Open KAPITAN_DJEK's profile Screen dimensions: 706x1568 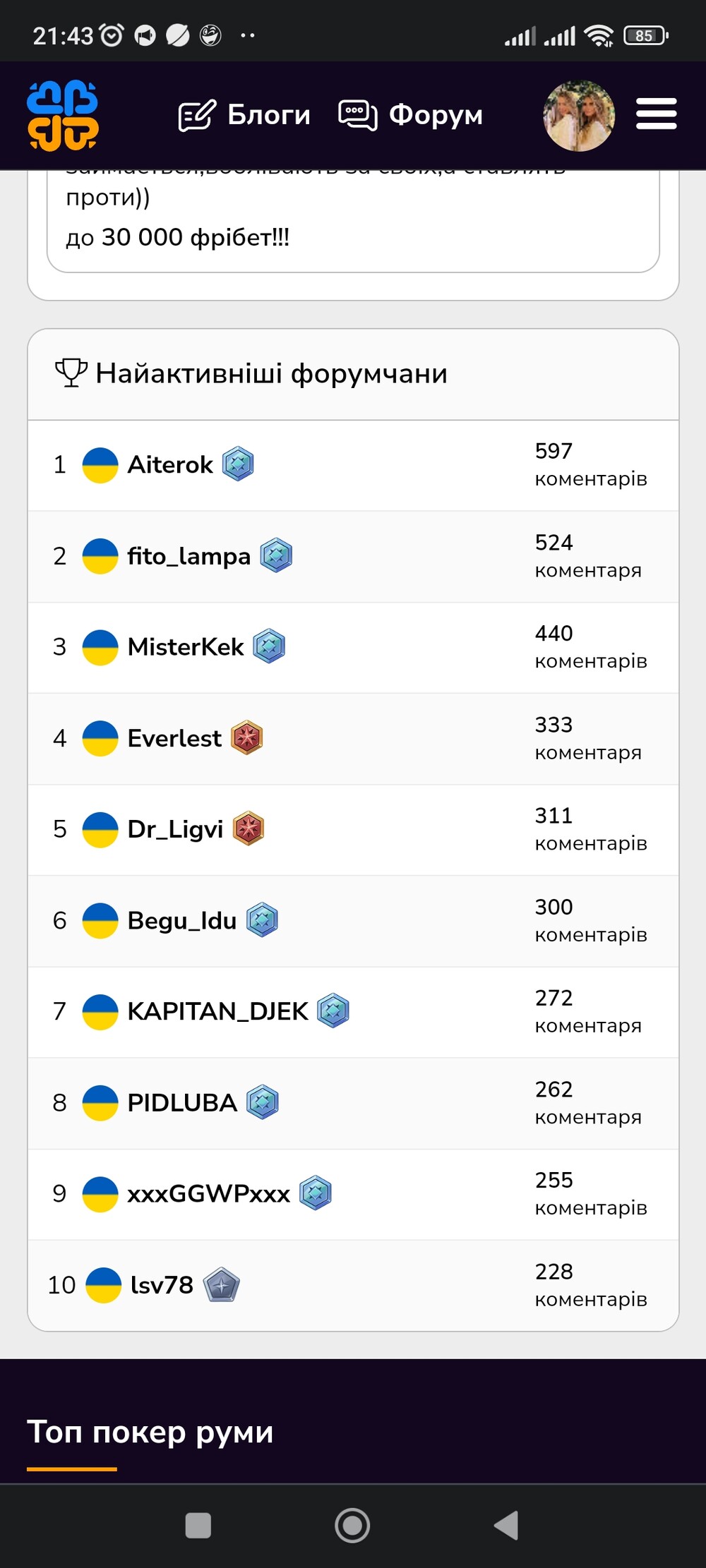pos(217,1011)
